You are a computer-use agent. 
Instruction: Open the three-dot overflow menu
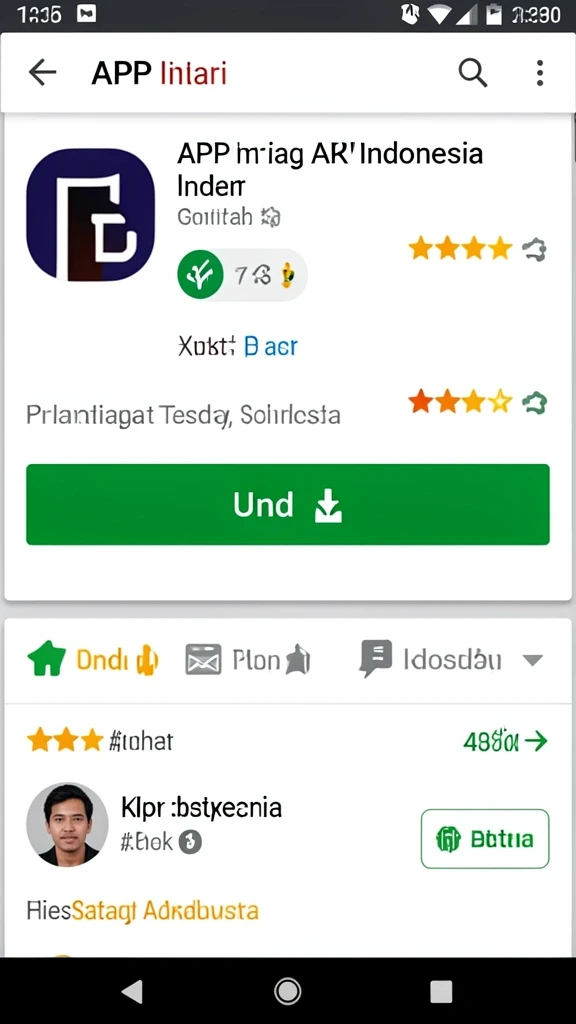539,72
